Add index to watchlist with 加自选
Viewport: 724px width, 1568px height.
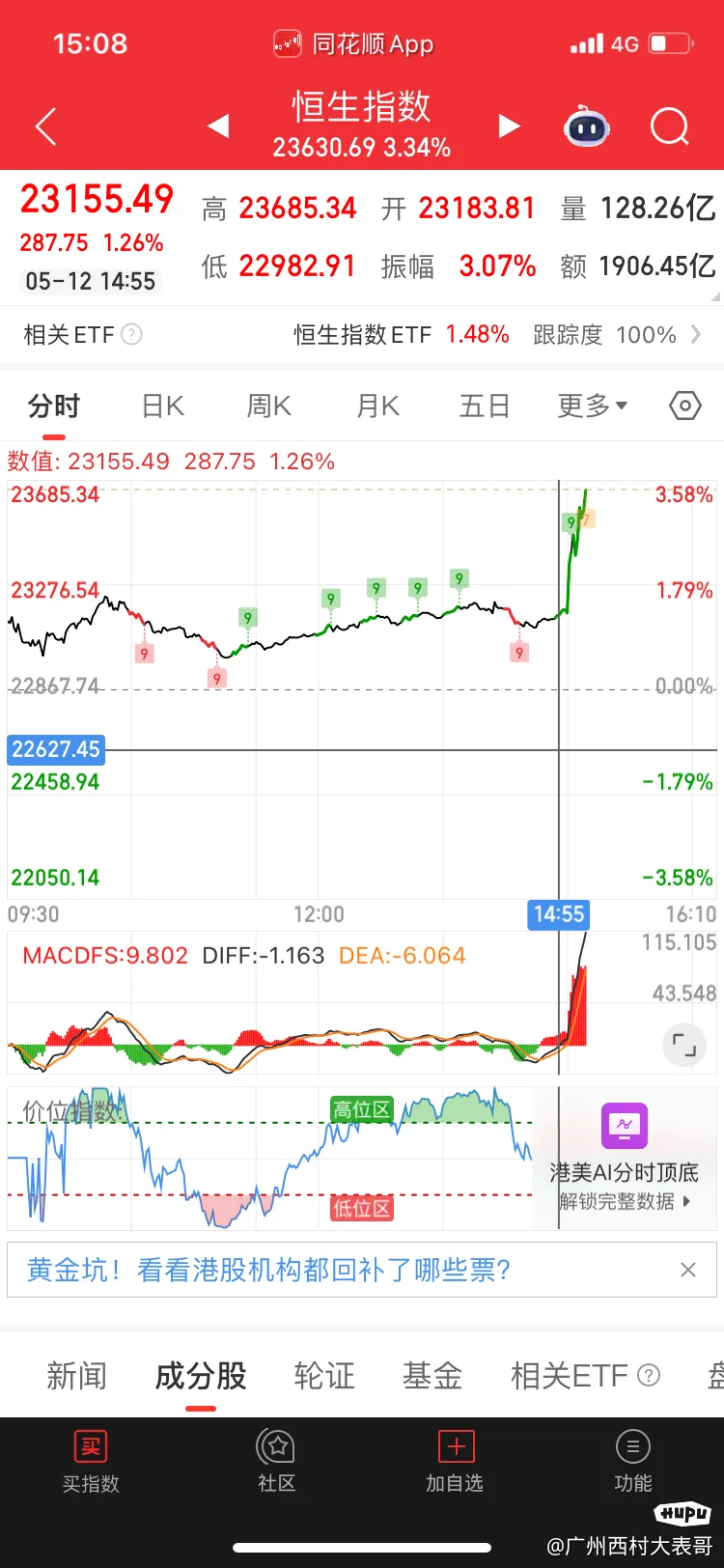point(455,1462)
